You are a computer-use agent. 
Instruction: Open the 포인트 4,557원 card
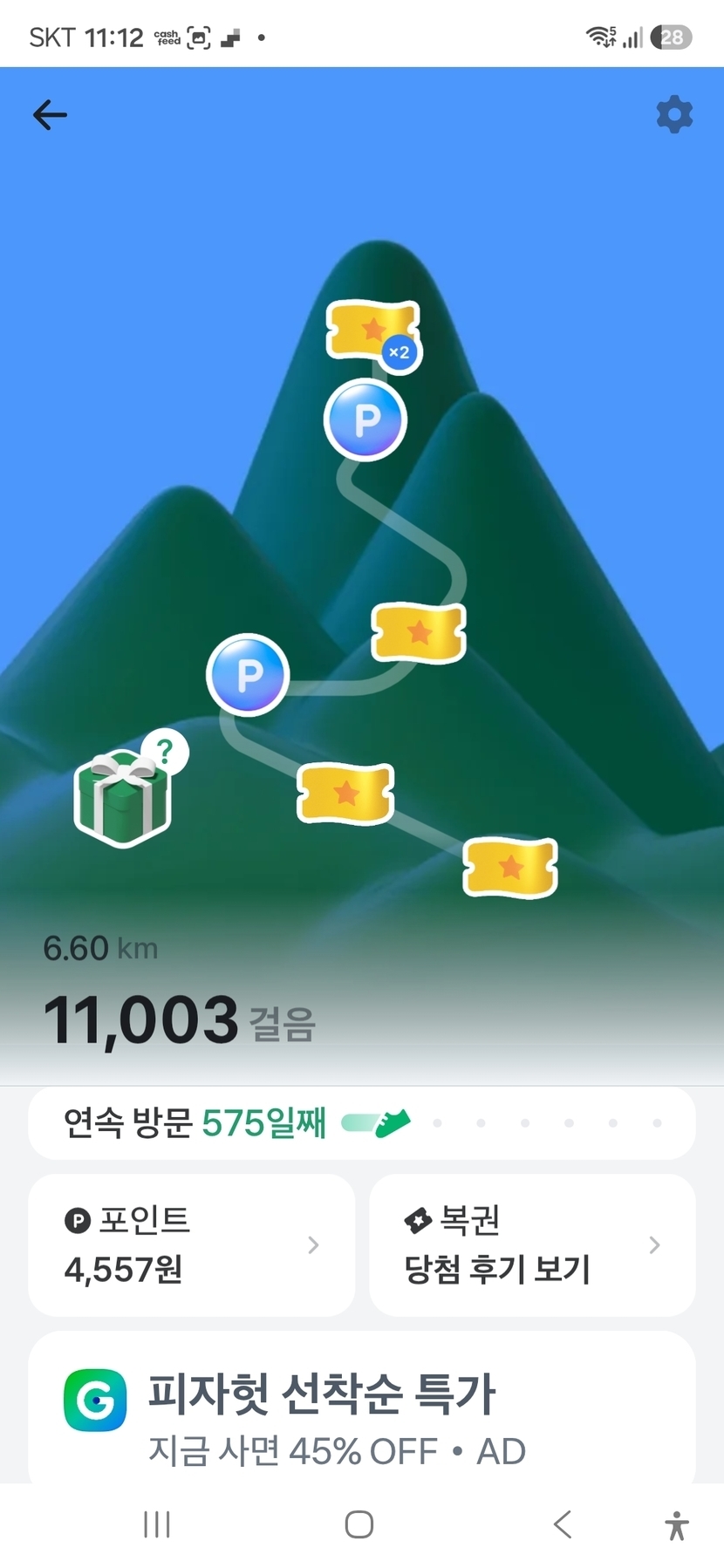(x=192, y=1244)
